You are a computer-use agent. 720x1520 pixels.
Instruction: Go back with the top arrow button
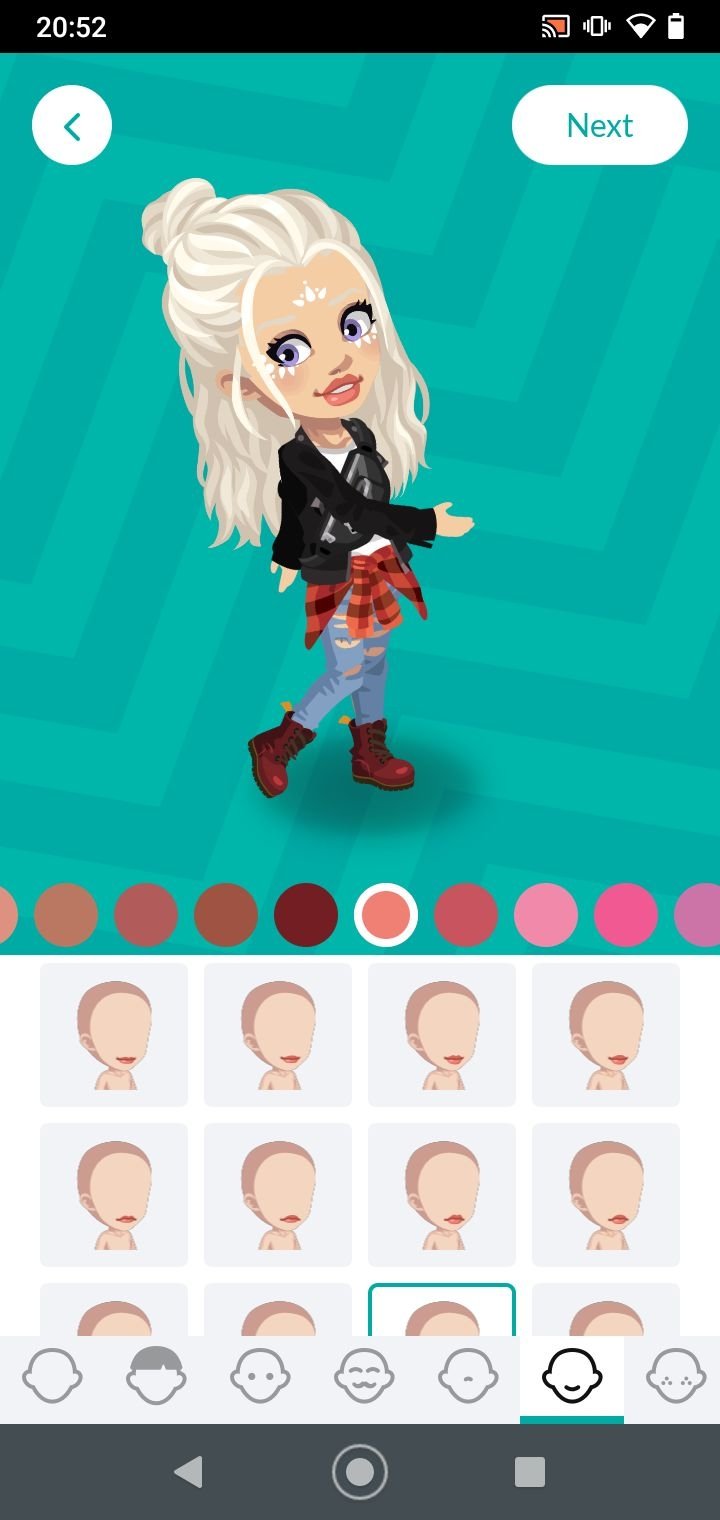click(x=72, y=125)
